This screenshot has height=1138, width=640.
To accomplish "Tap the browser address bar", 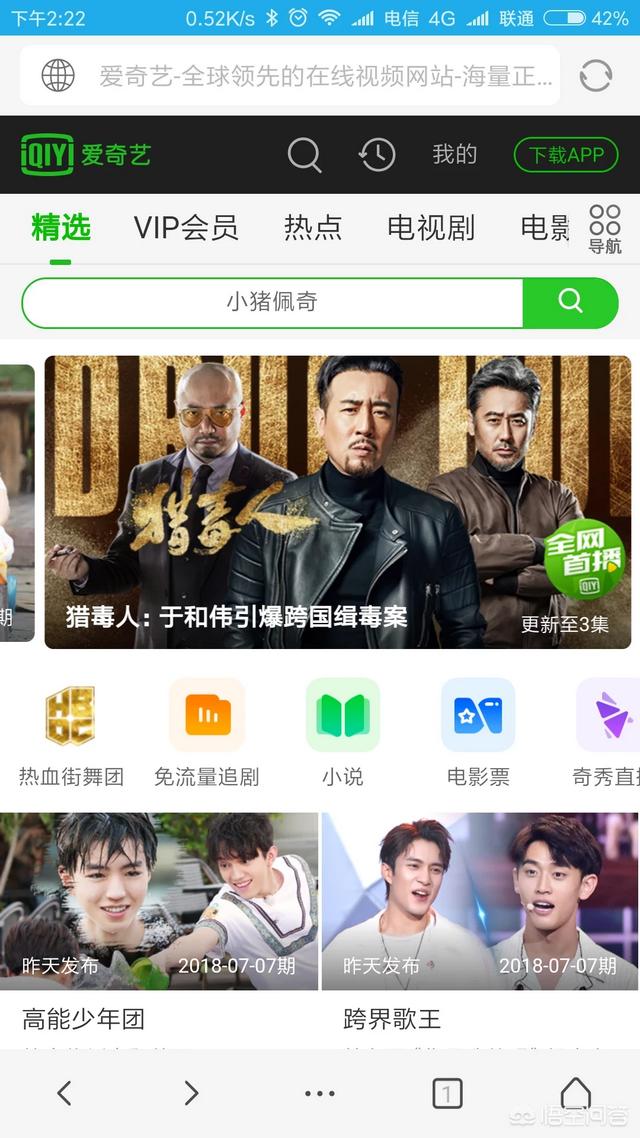I will (320, 75).
